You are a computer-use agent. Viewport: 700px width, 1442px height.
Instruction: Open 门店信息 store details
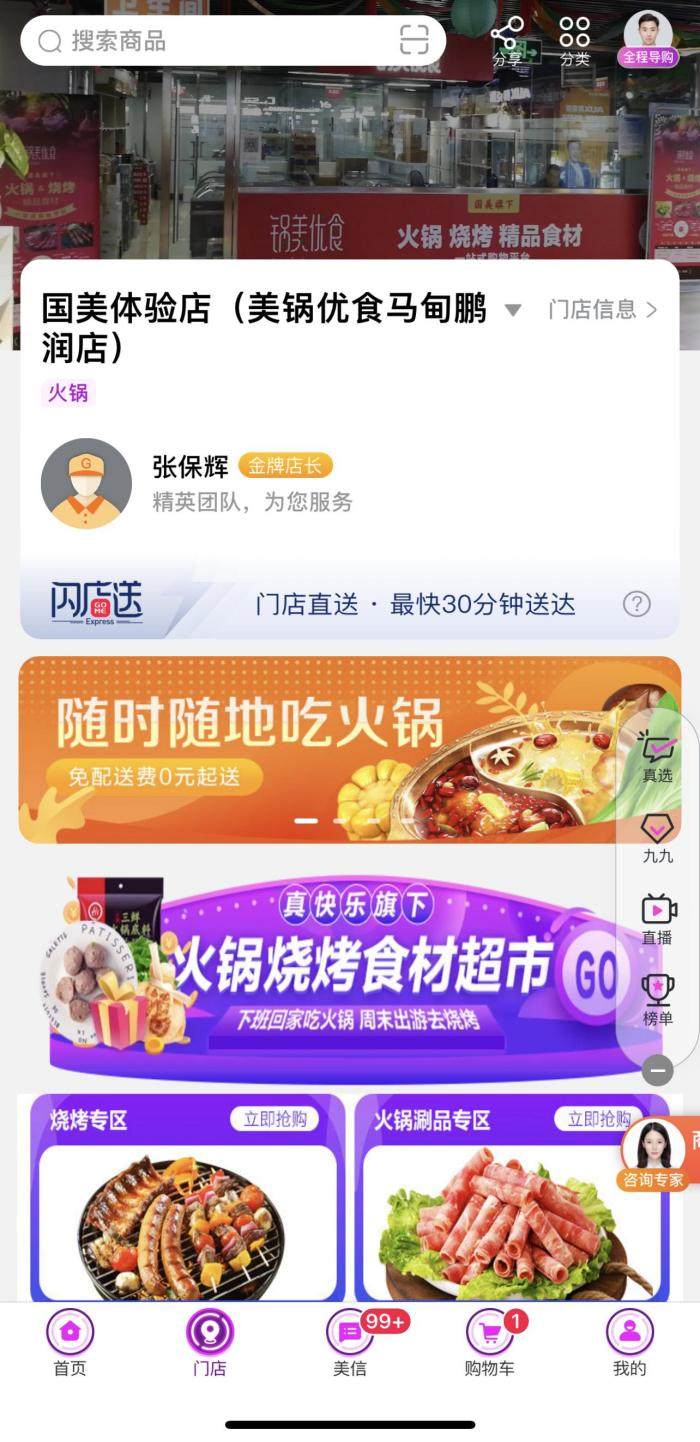point(602,310)
